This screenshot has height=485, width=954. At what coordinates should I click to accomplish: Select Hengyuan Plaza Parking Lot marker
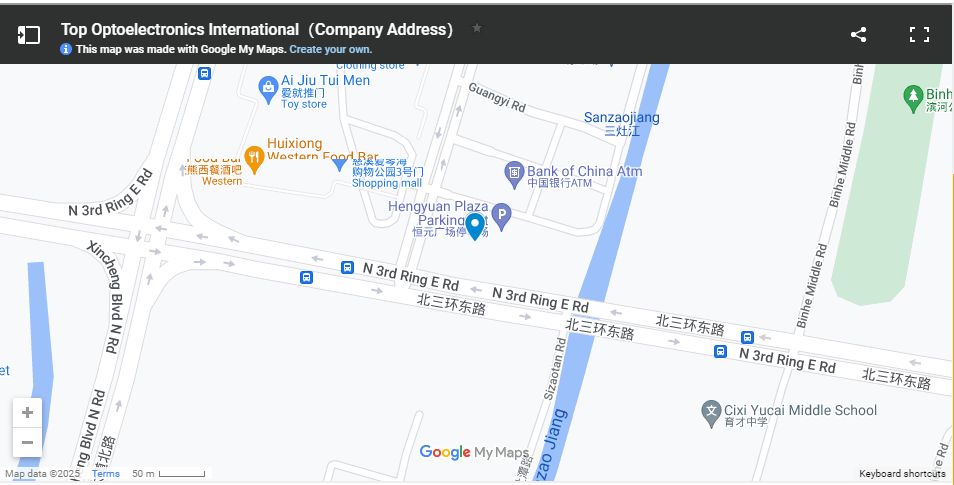pos(501,213)
